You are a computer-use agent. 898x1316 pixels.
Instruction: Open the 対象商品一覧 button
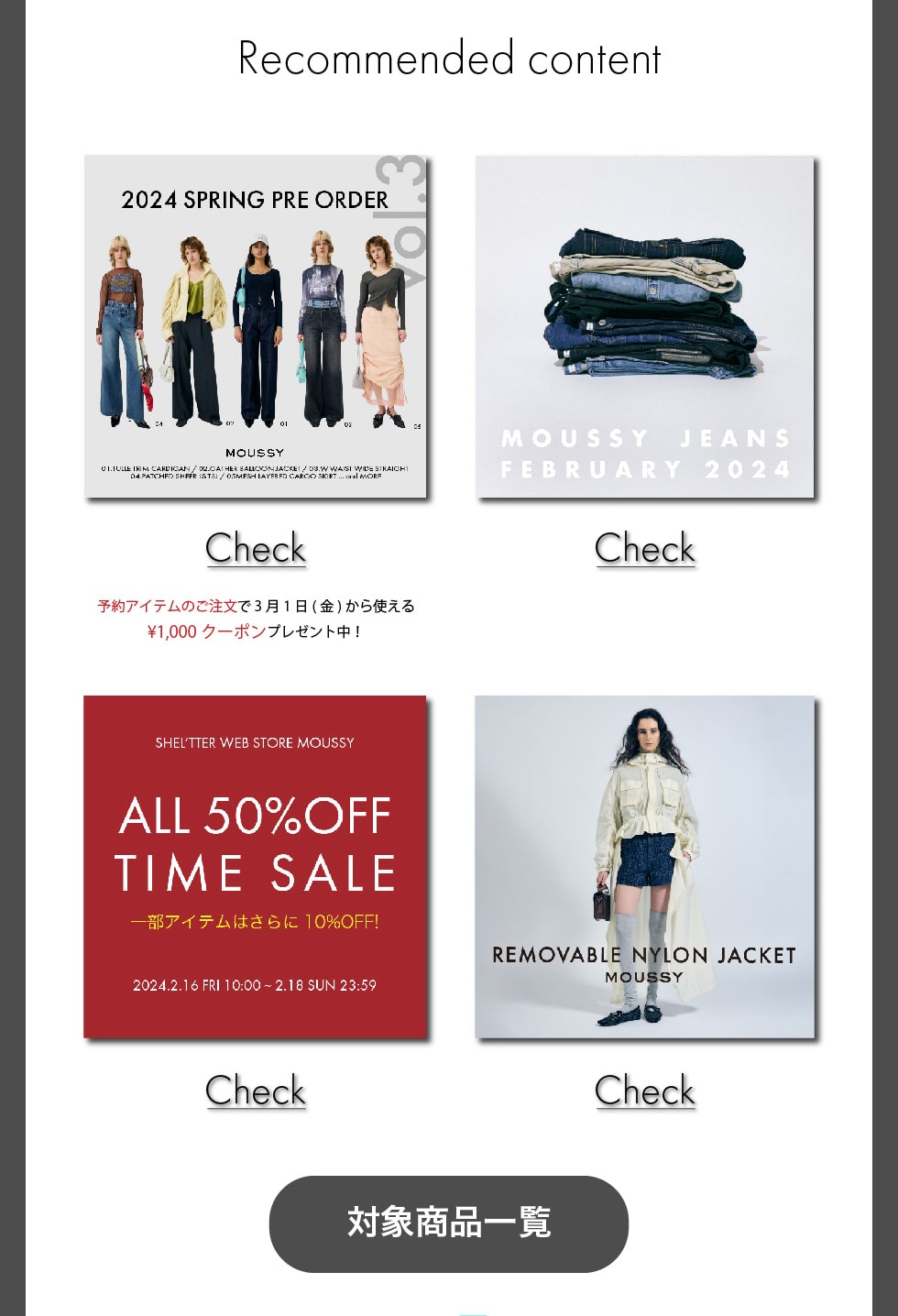[449, 1223]
